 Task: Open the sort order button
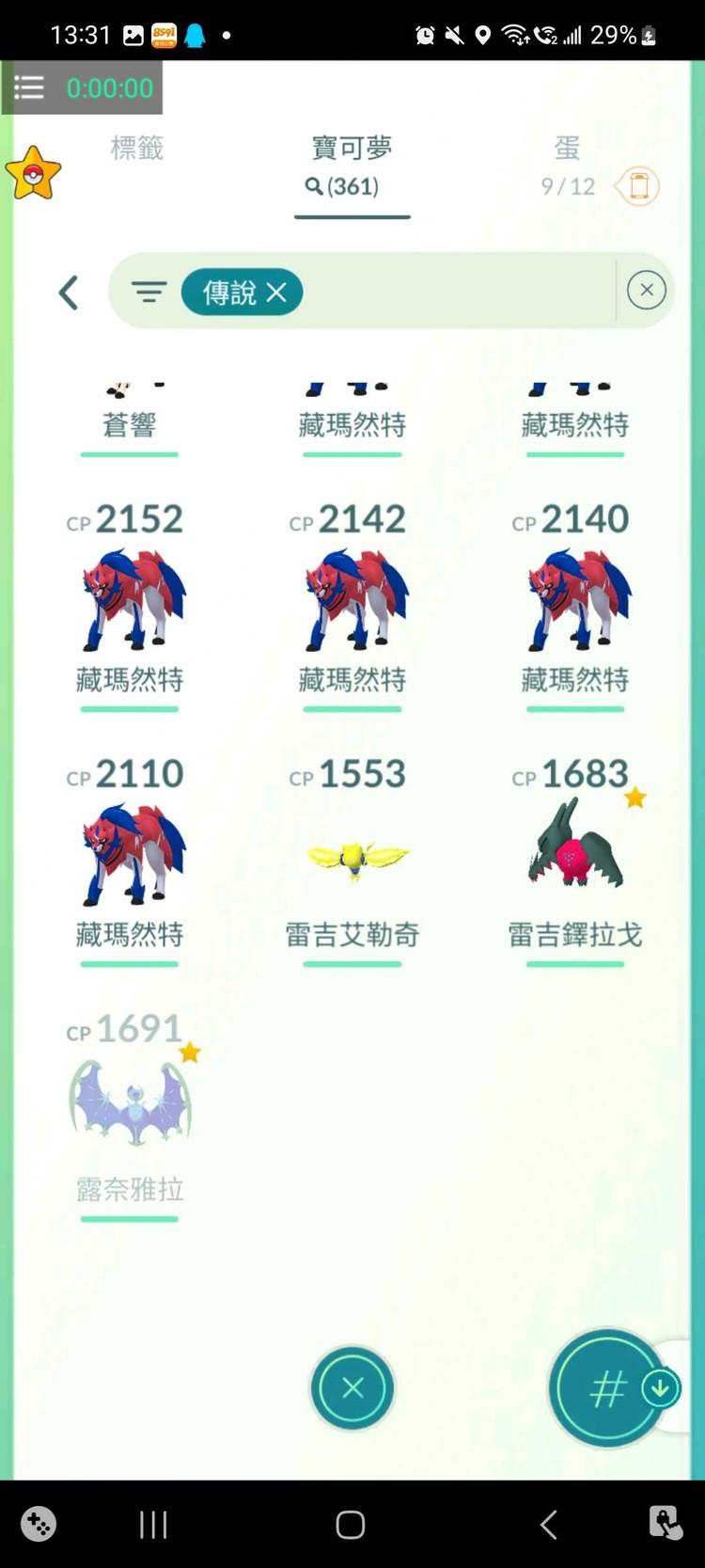(x=607, y=1388)
